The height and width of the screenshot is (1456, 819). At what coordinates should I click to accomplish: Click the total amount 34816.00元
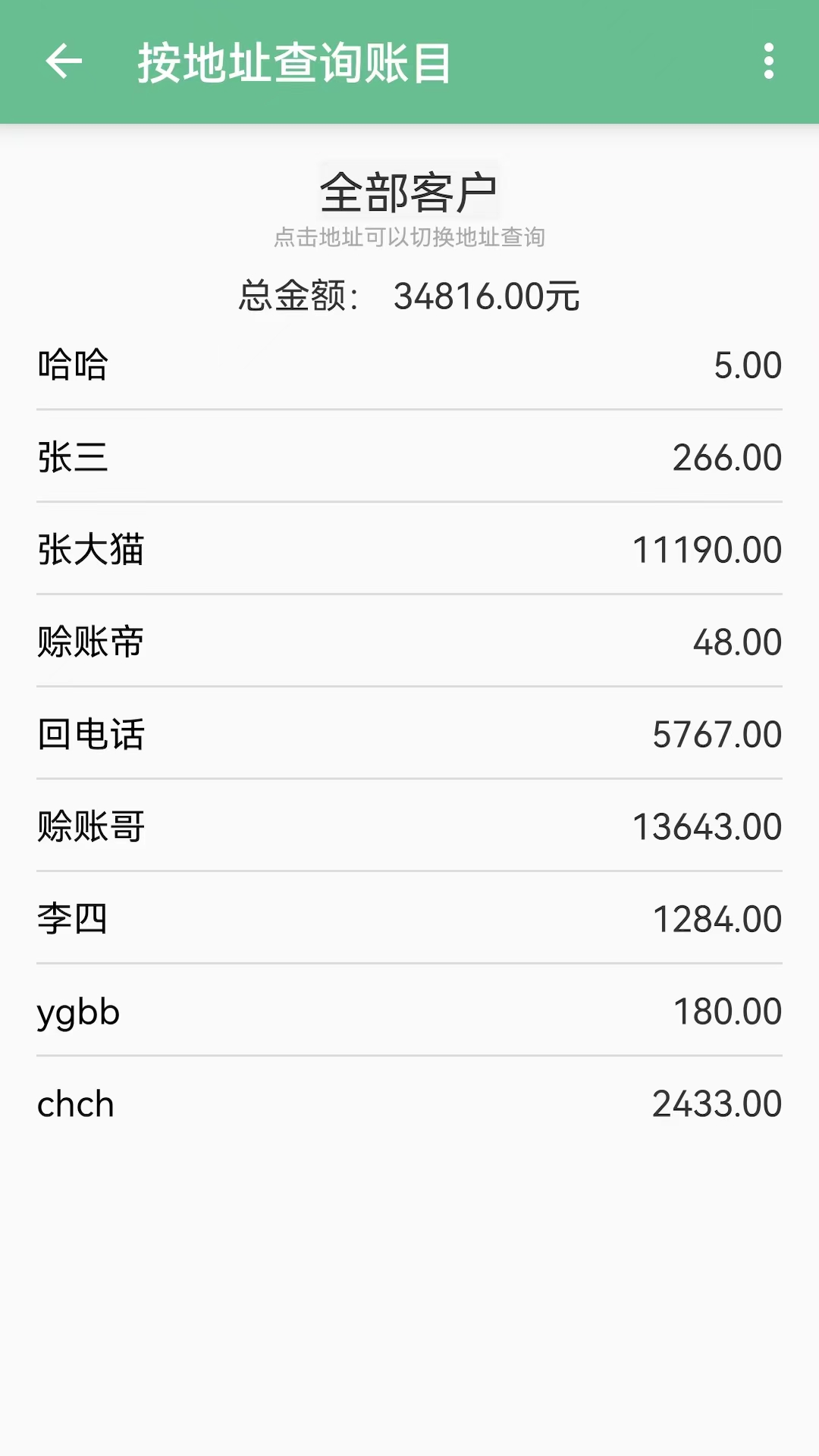point(486,296)
